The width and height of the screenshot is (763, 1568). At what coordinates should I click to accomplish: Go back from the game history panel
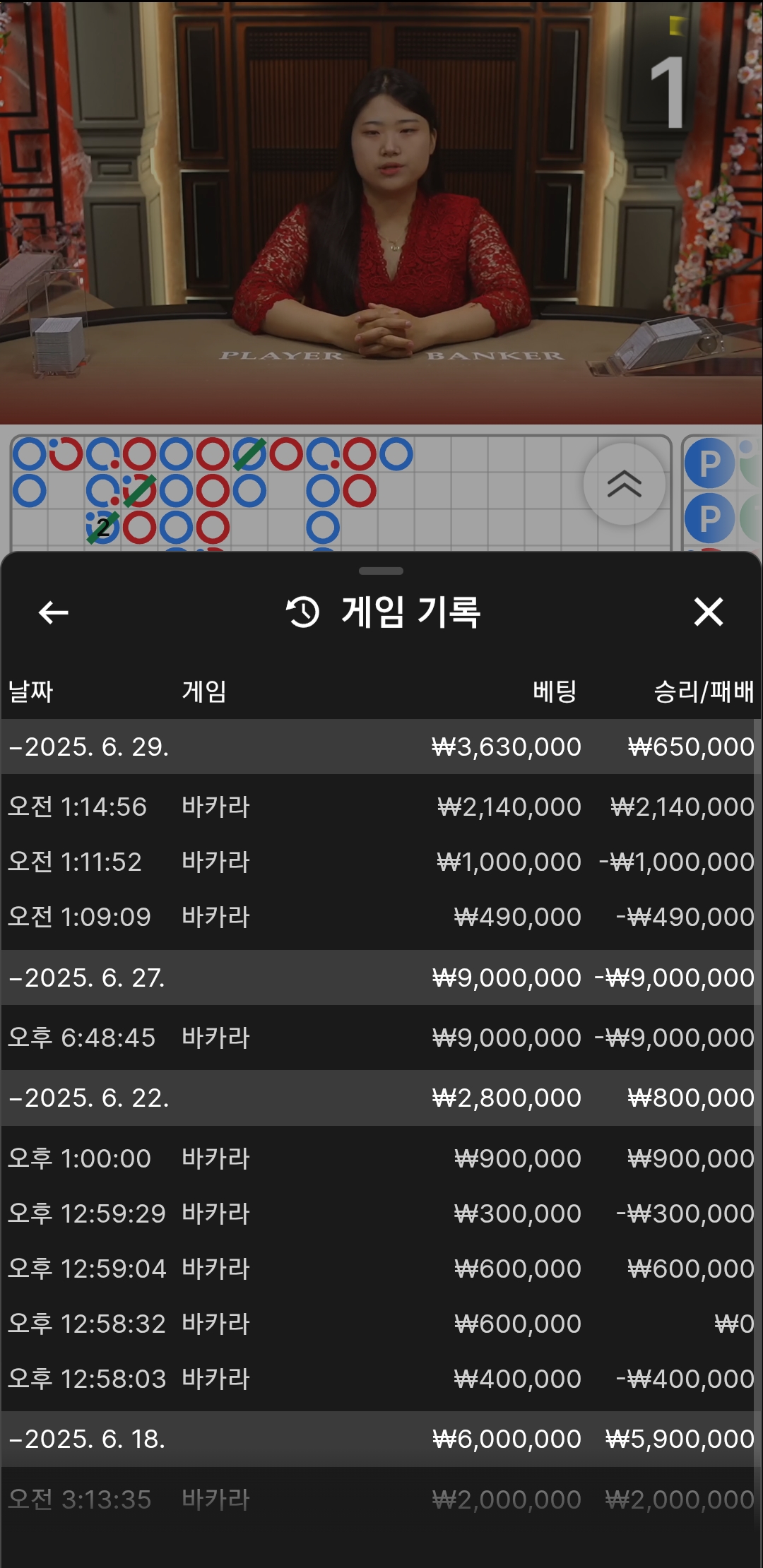click(54, 612)
